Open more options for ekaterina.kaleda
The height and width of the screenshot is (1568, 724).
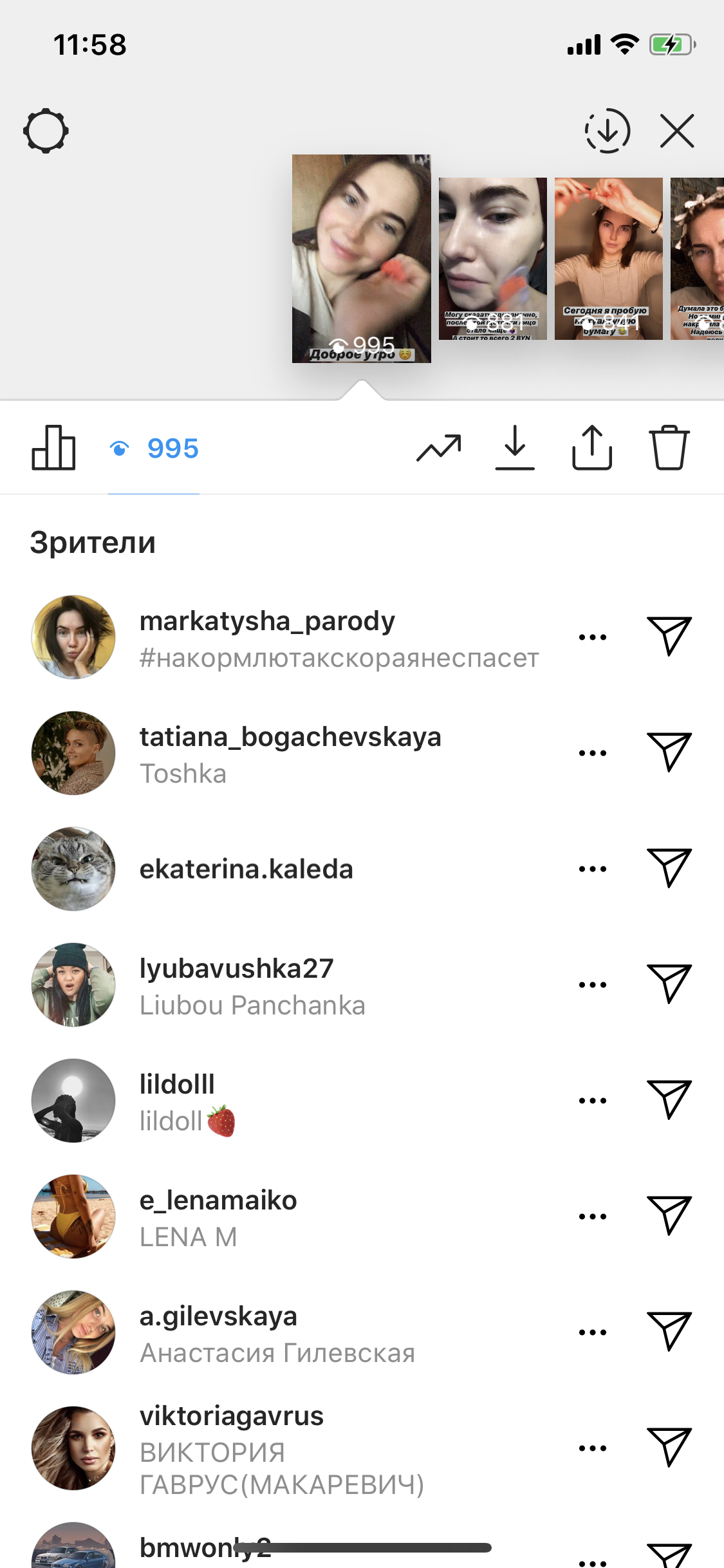[592, 868]
